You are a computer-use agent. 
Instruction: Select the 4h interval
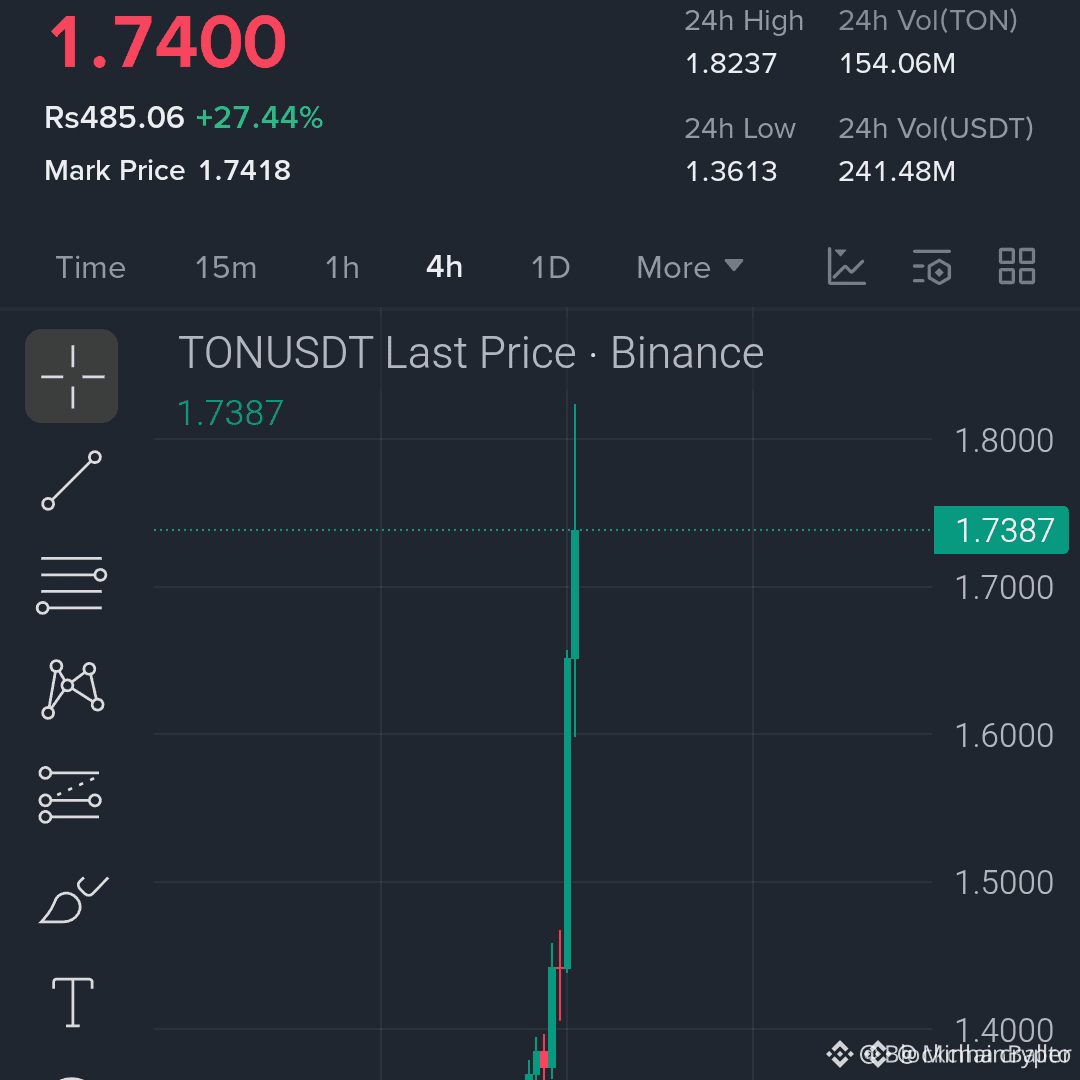tap(444, 267)
